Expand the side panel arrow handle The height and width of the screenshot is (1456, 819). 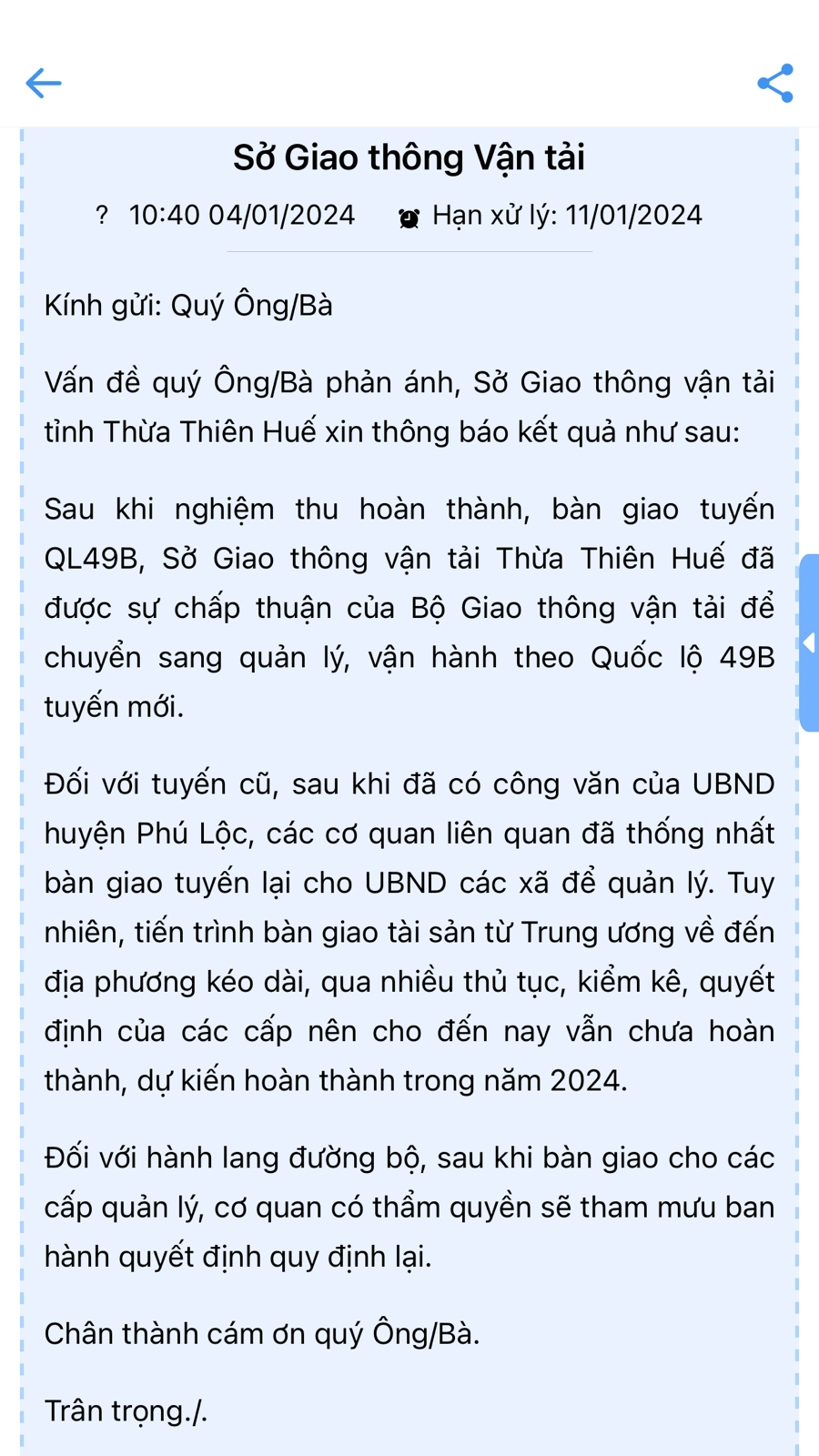[x=809, y=642]
